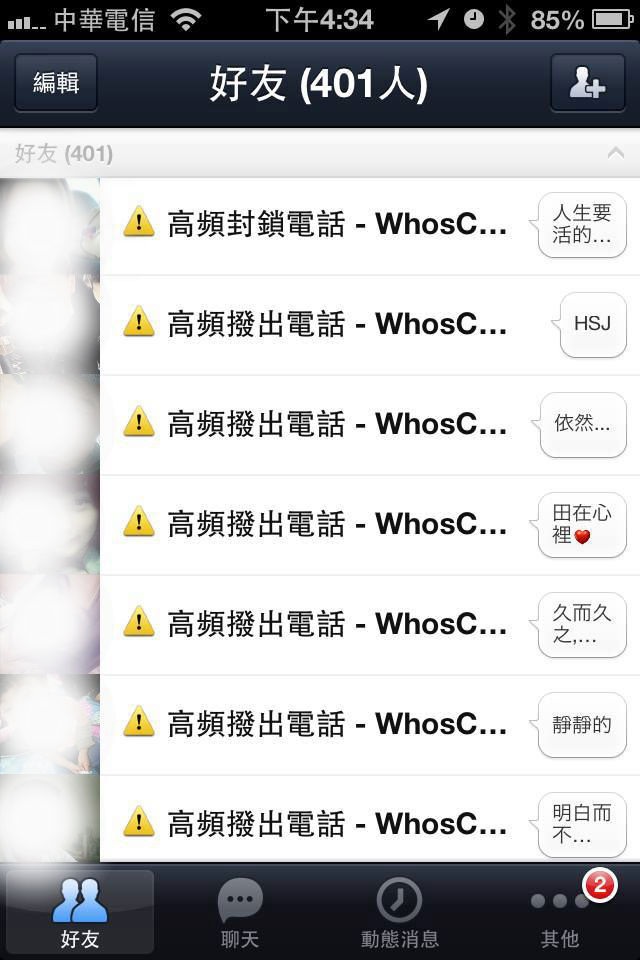Open the add friend icon
The height and width of the screenshot is (960, 640).
pyautogui.click(x=587, y=83)
